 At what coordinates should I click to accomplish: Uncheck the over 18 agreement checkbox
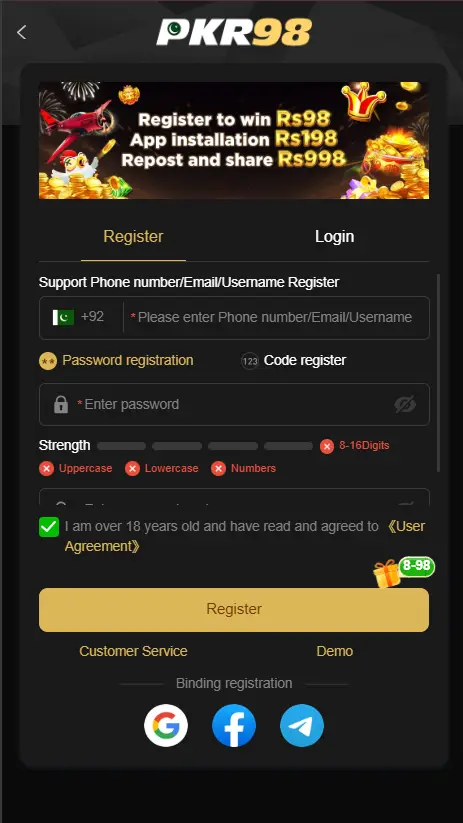(x=49, y=527)
